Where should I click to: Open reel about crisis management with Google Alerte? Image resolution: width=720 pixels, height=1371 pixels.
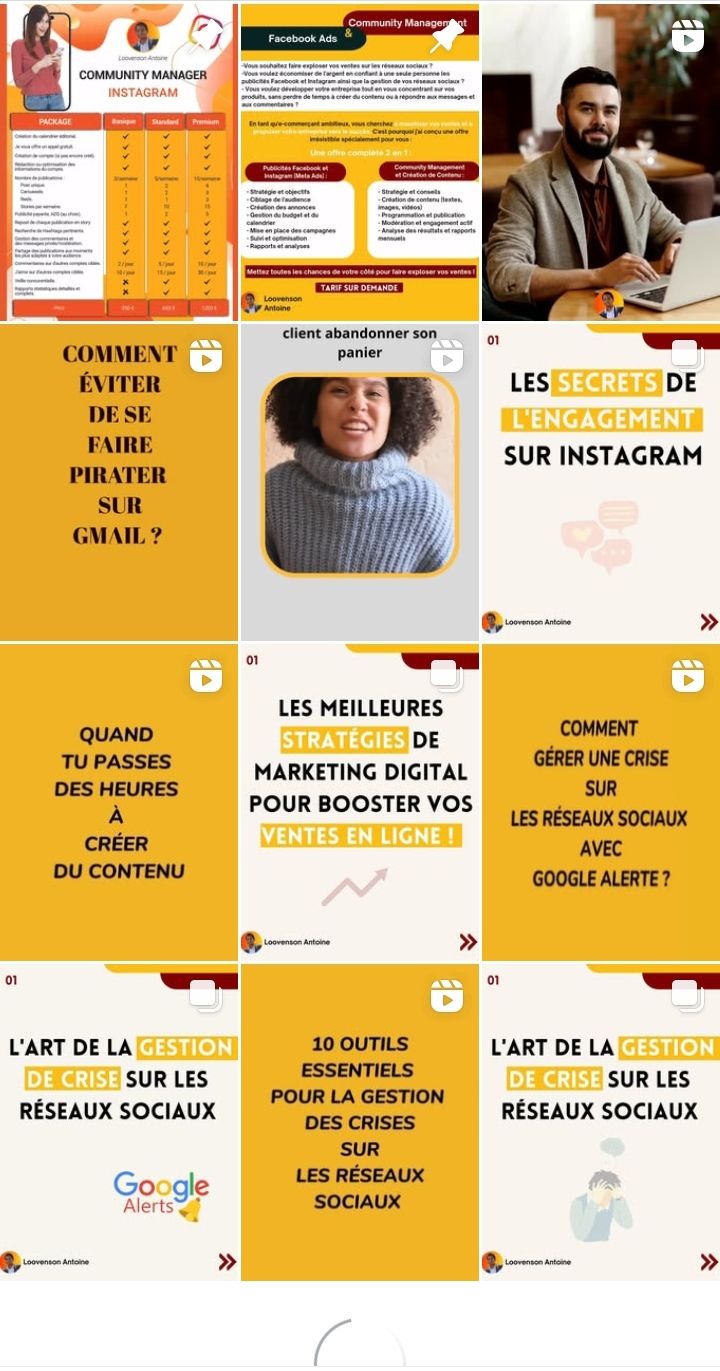pos(600,802)
